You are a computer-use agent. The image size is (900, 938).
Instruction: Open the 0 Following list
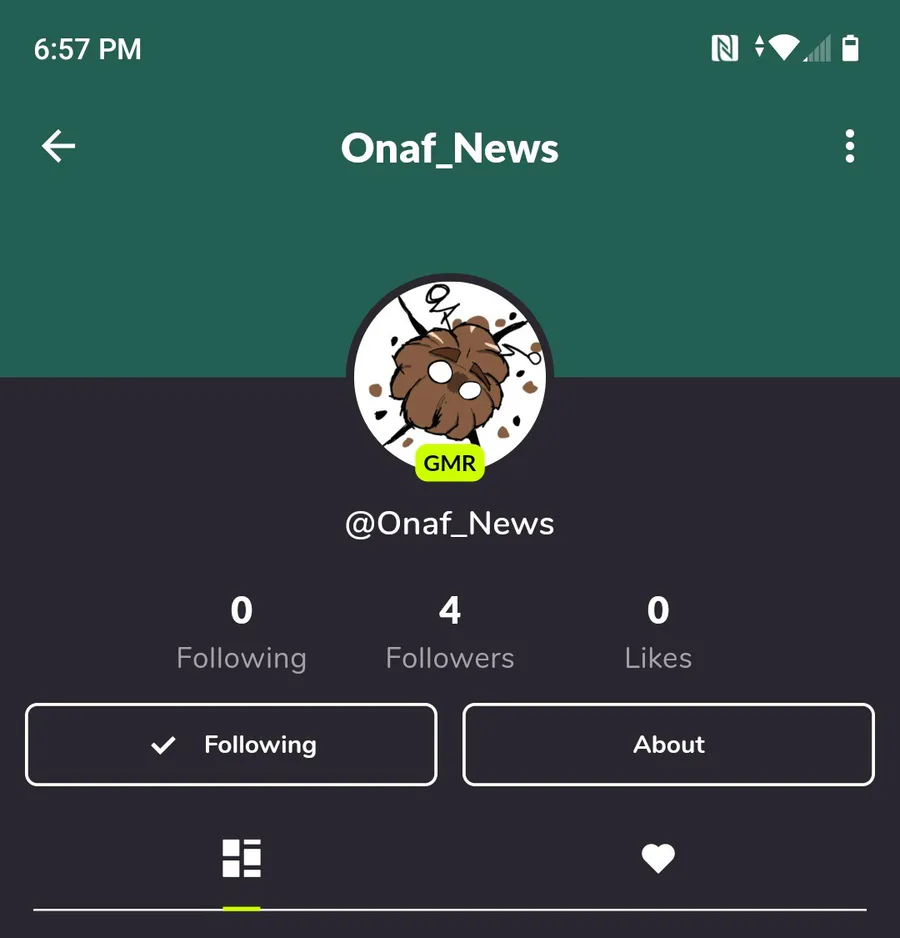tap(242, 632)
